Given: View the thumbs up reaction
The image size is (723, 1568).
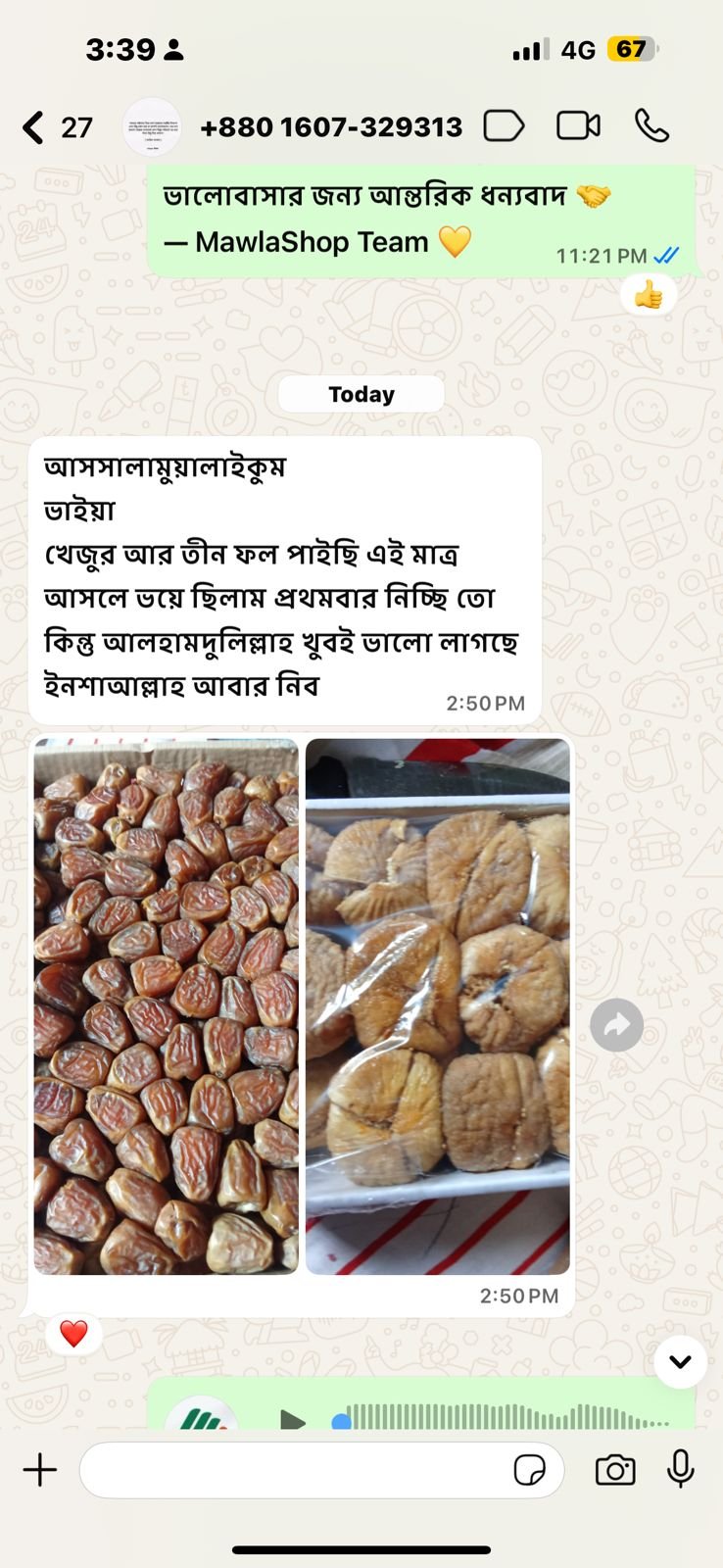Looking at the screenshot, I should [648, 294].
